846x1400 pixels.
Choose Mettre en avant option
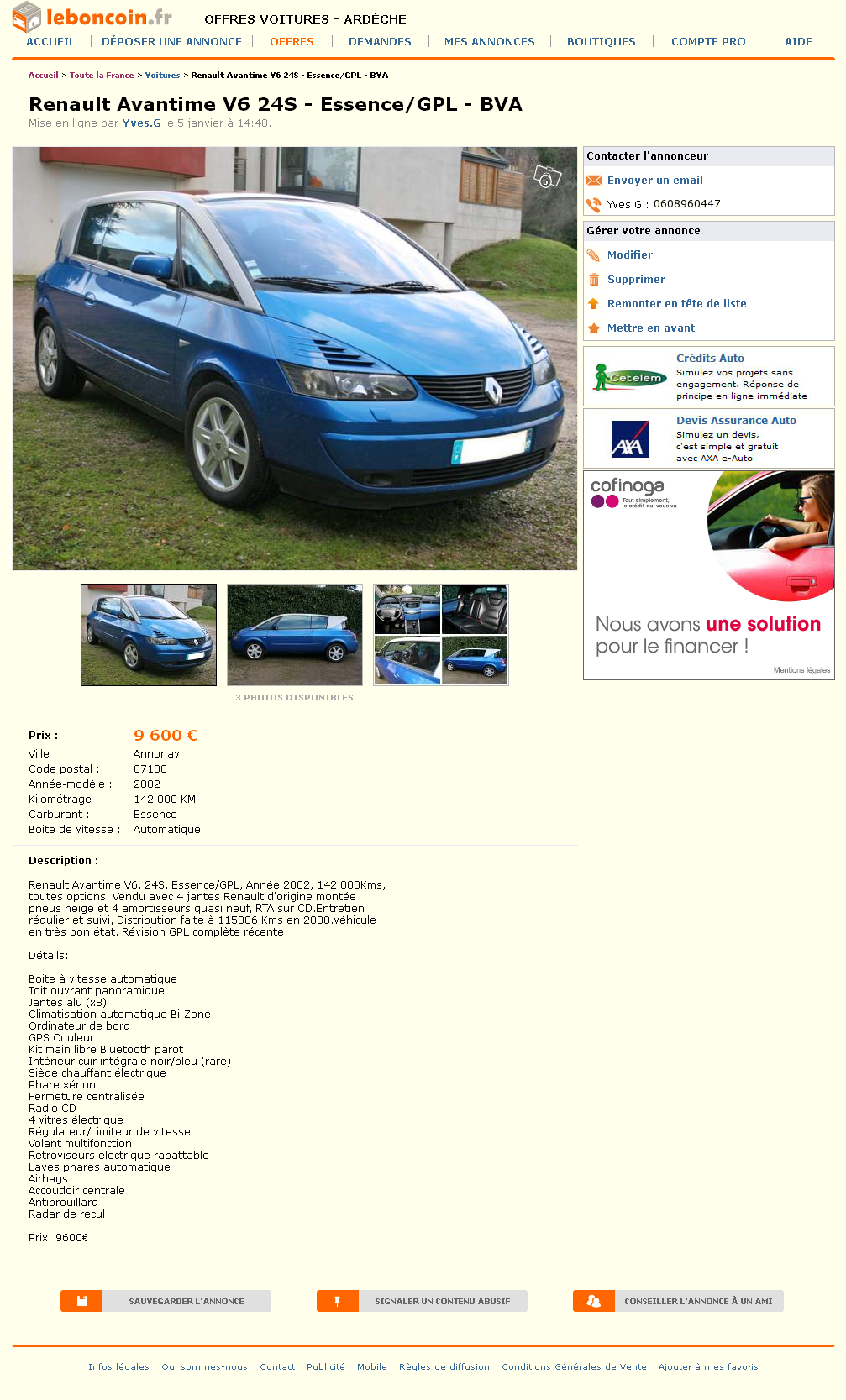[x=650, y=328]
